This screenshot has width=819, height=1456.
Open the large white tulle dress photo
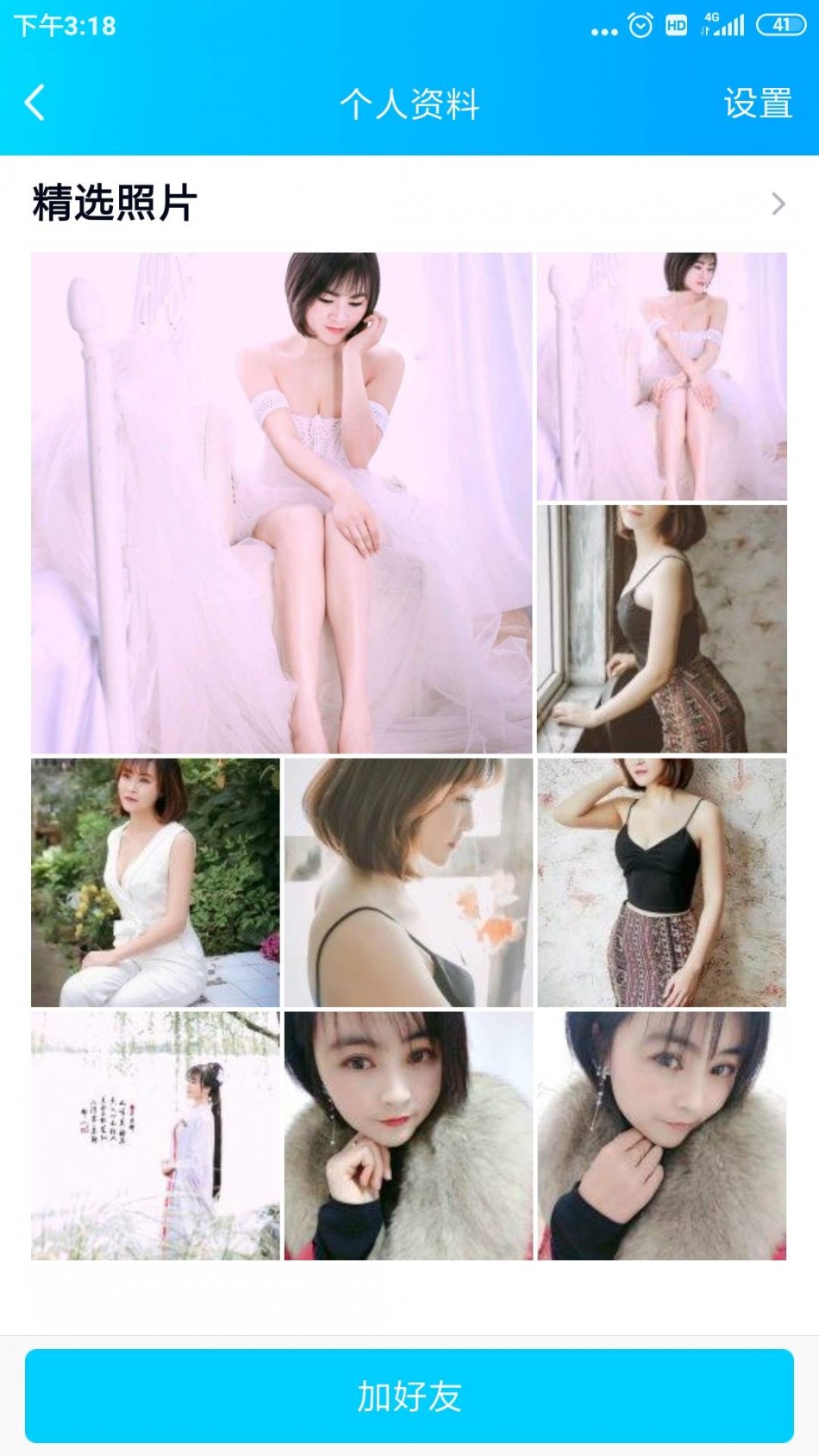pos(281,503)
